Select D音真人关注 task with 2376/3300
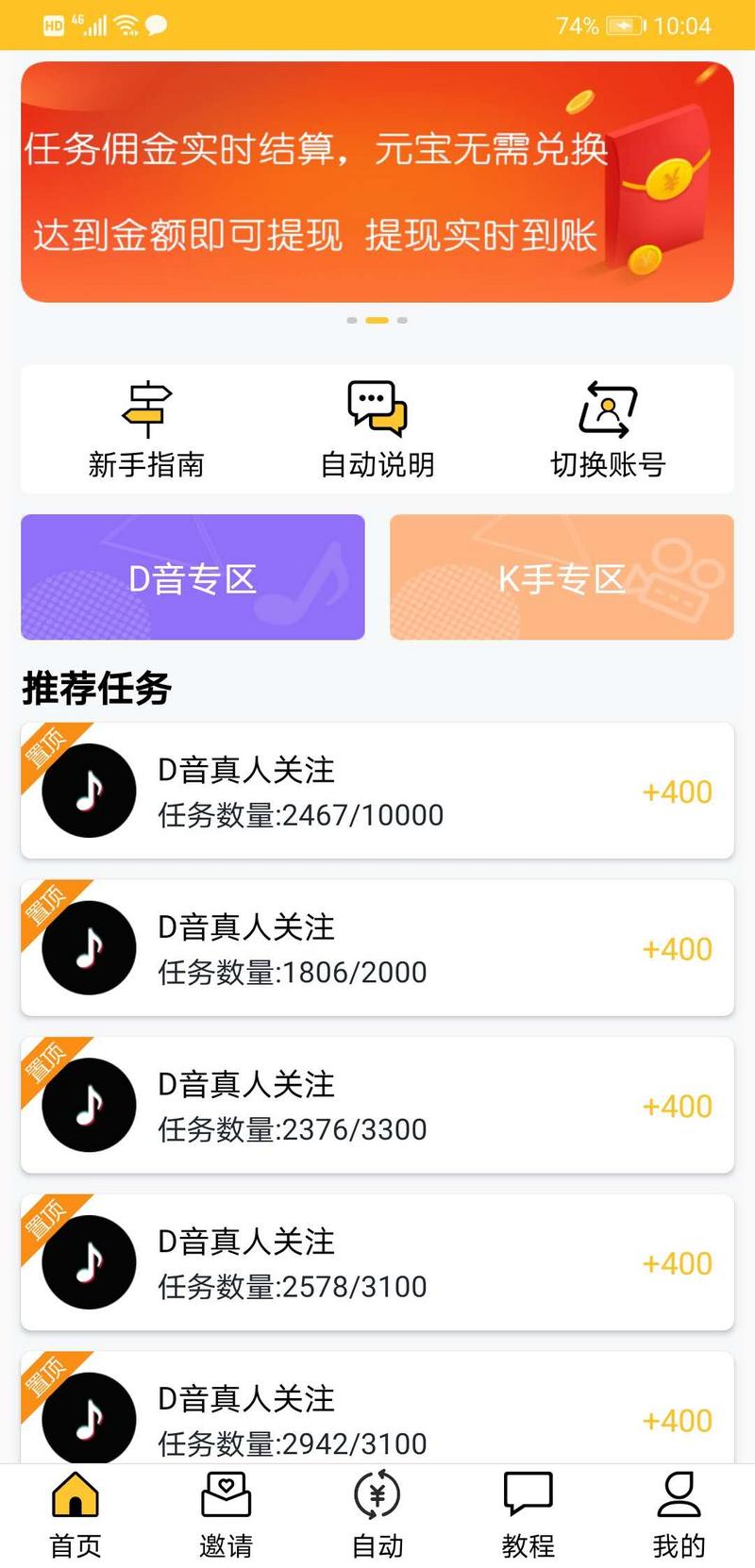This screenshot has height=1568, width=755. [377, 1105]
